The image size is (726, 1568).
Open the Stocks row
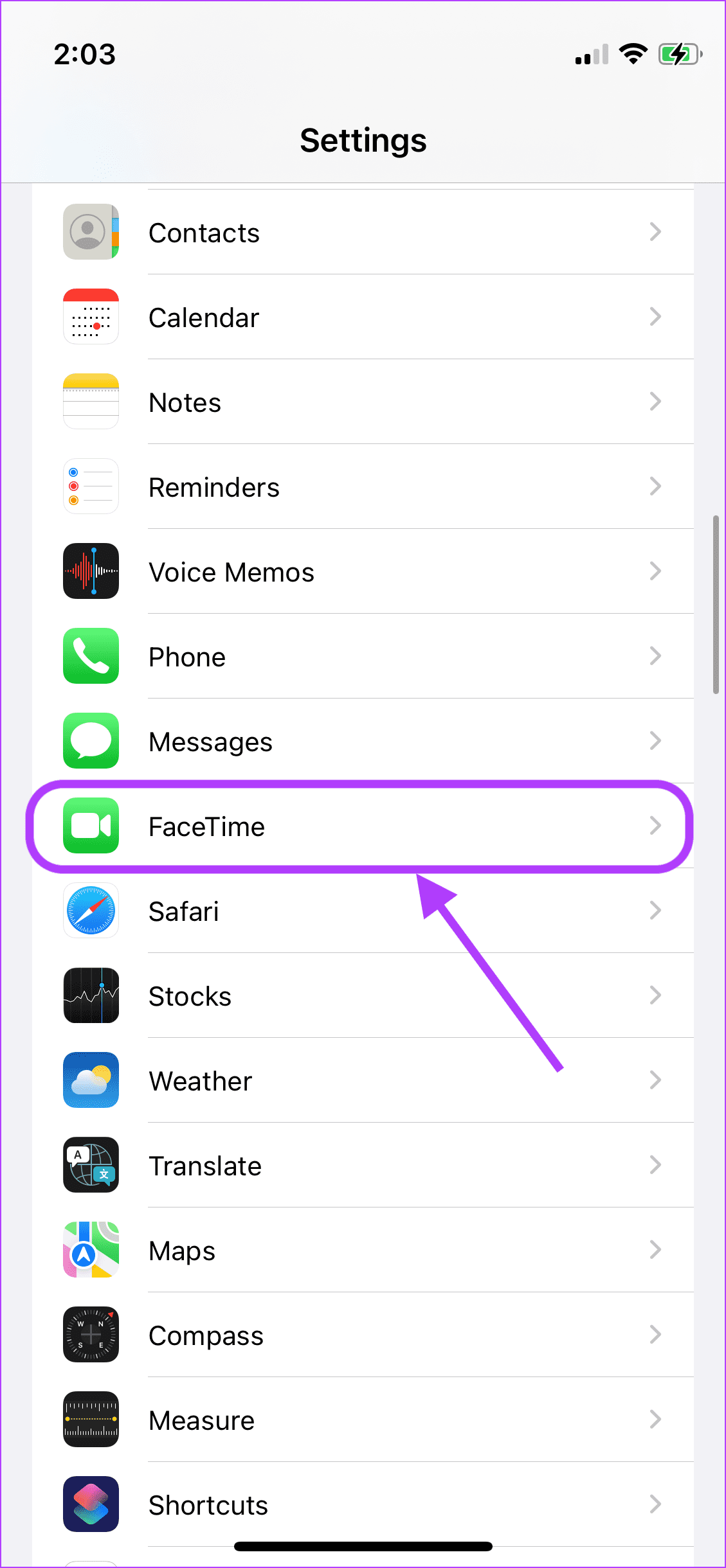(363, 995)
